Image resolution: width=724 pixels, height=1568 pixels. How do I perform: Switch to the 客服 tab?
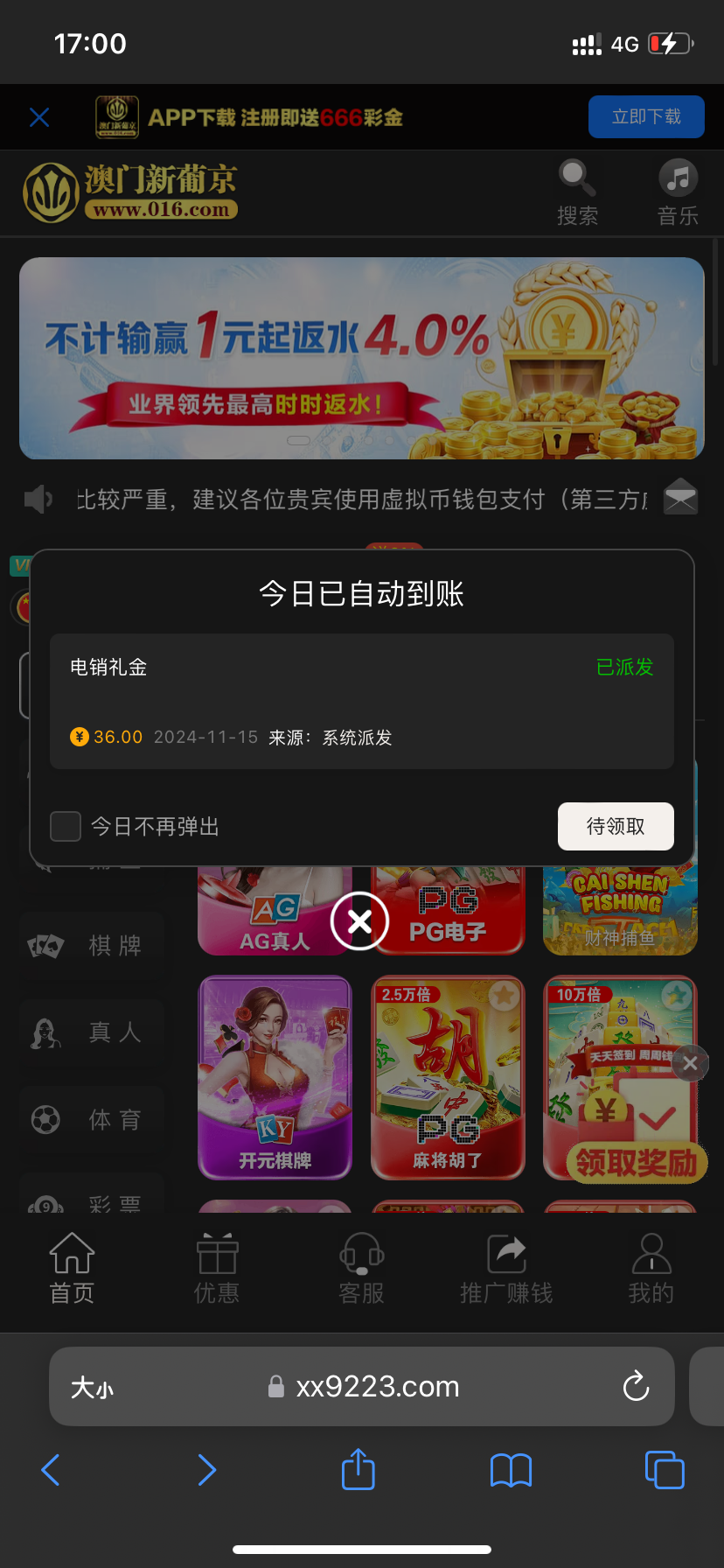pyautogui.click(x=361, y=1268)
